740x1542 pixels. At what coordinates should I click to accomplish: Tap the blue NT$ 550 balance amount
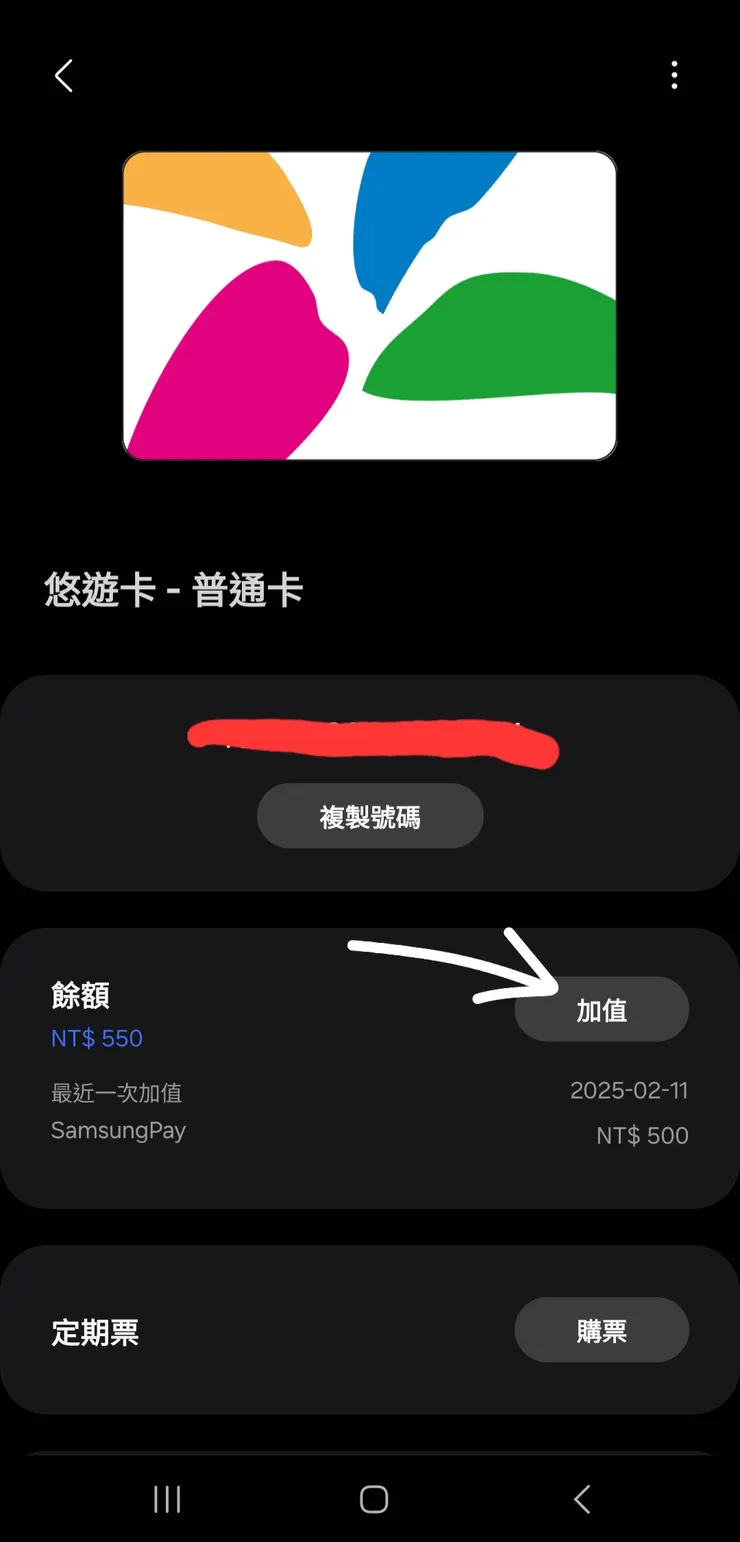pyautogui.click(x=96, y=1038)
